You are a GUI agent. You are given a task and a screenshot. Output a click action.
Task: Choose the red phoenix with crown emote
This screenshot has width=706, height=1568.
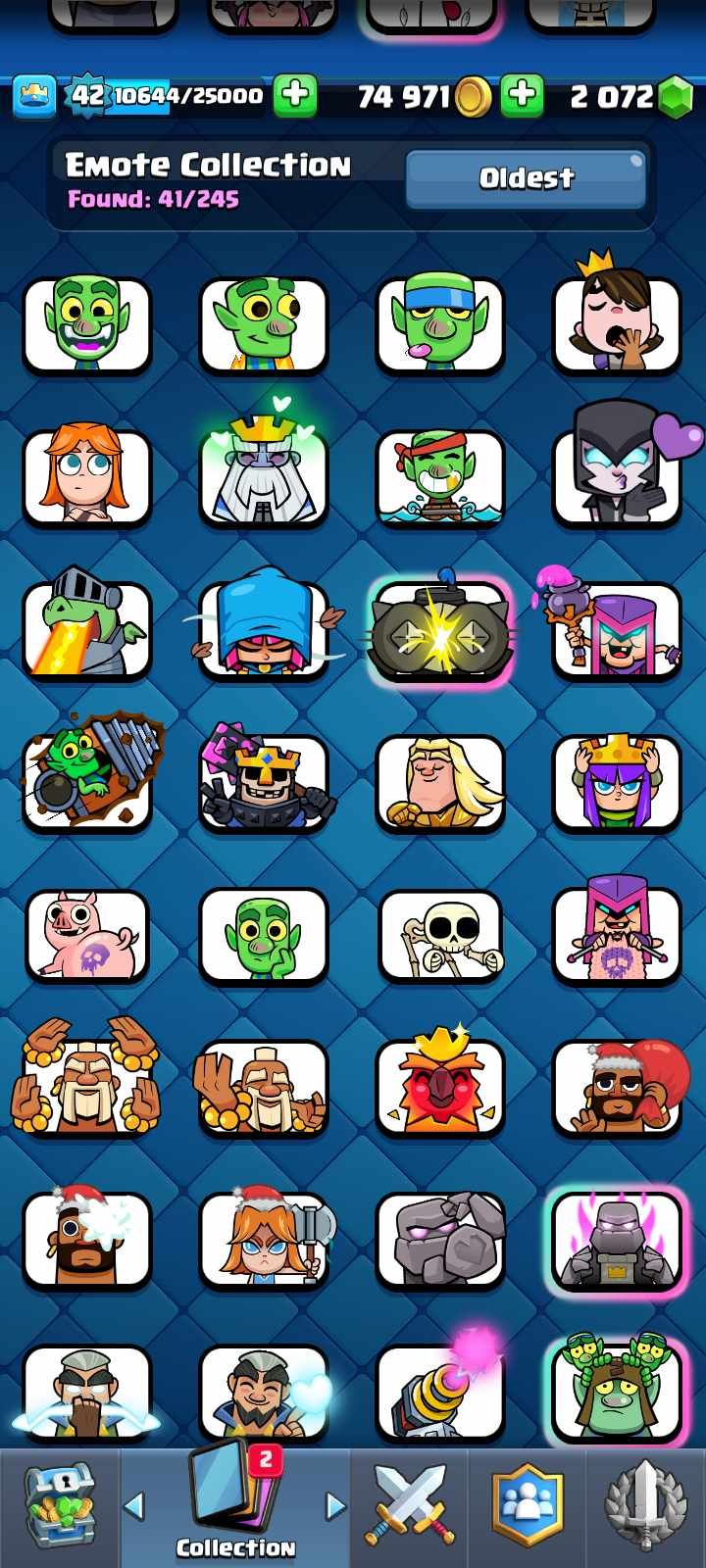coord(440,1088)
